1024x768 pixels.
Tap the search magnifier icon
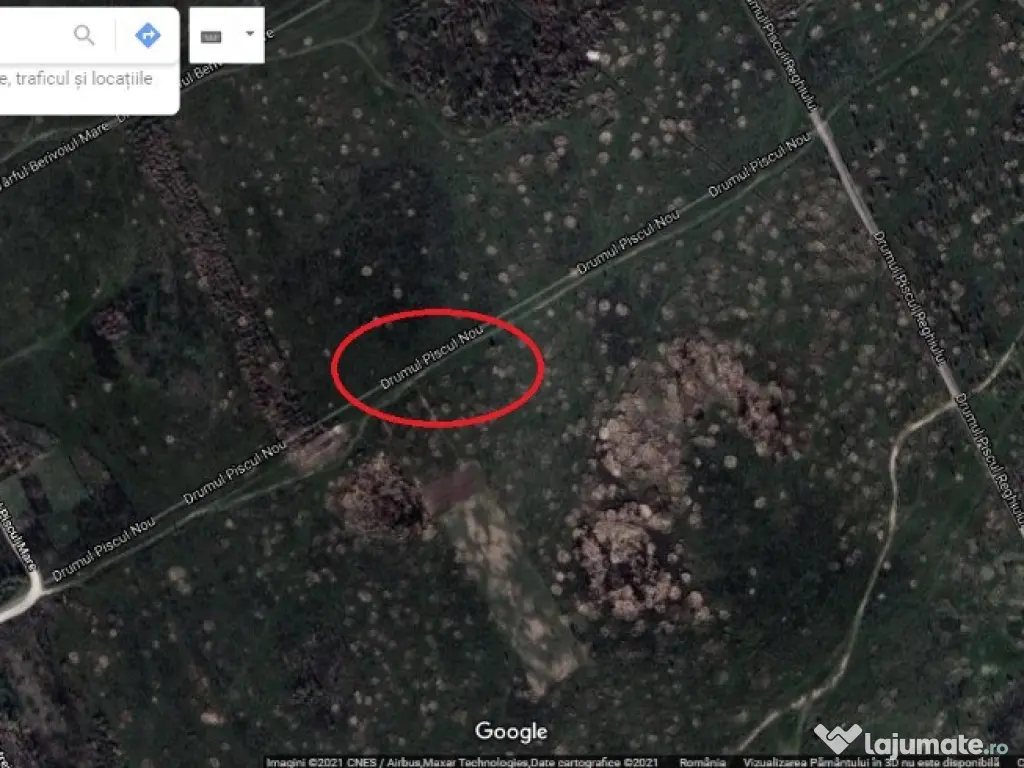85,36
